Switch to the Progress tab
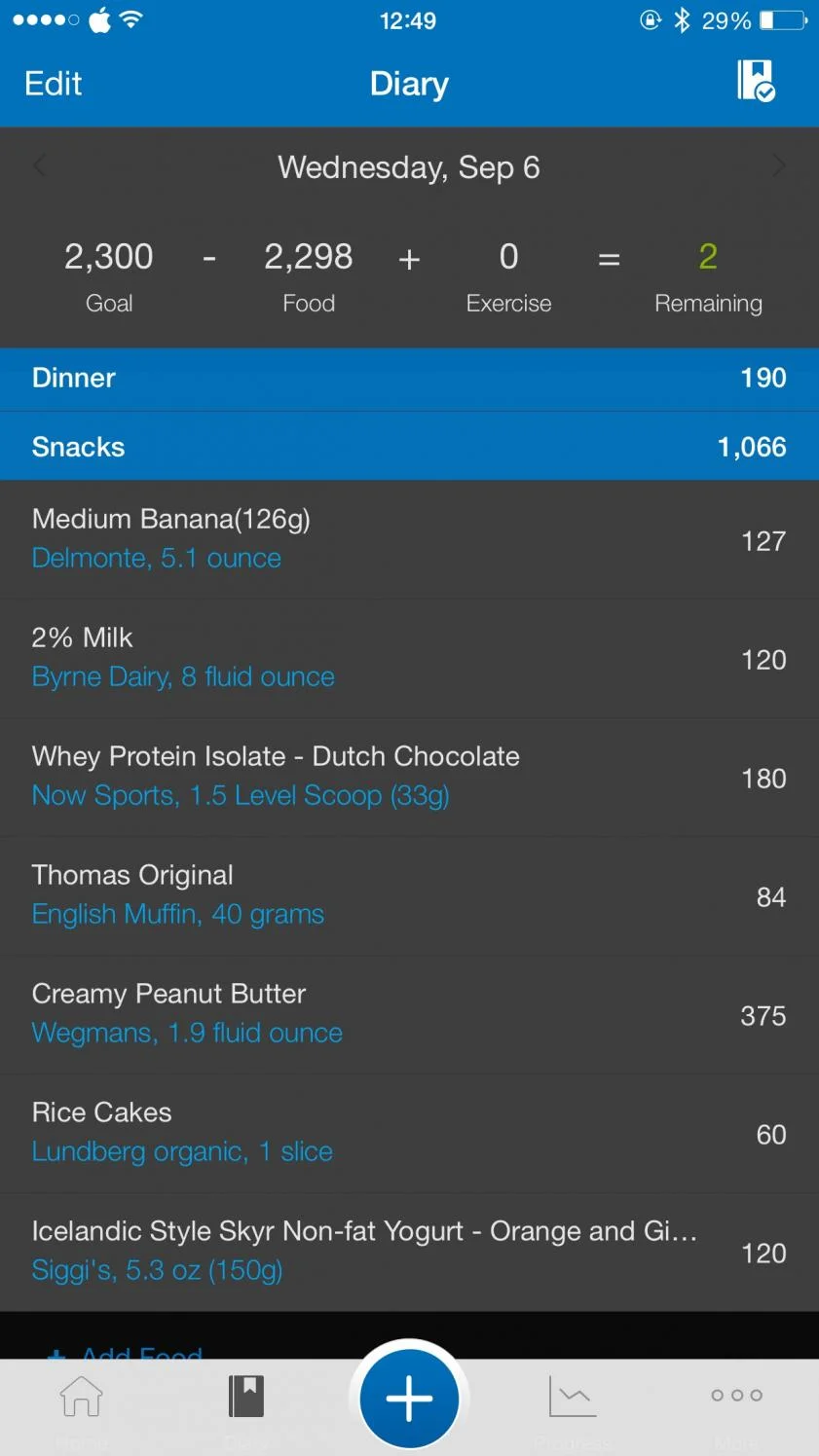 [x=573, y=1407]
